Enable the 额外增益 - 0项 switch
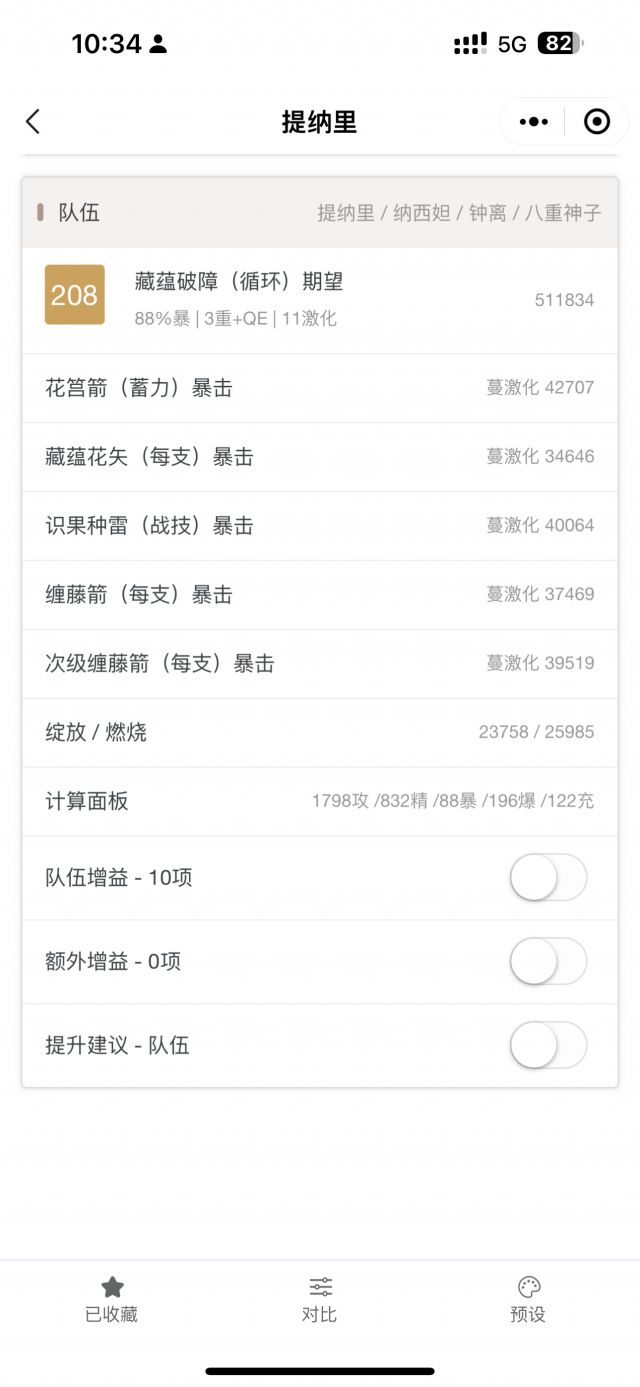The image size is (640, 1387). point(548,962)
